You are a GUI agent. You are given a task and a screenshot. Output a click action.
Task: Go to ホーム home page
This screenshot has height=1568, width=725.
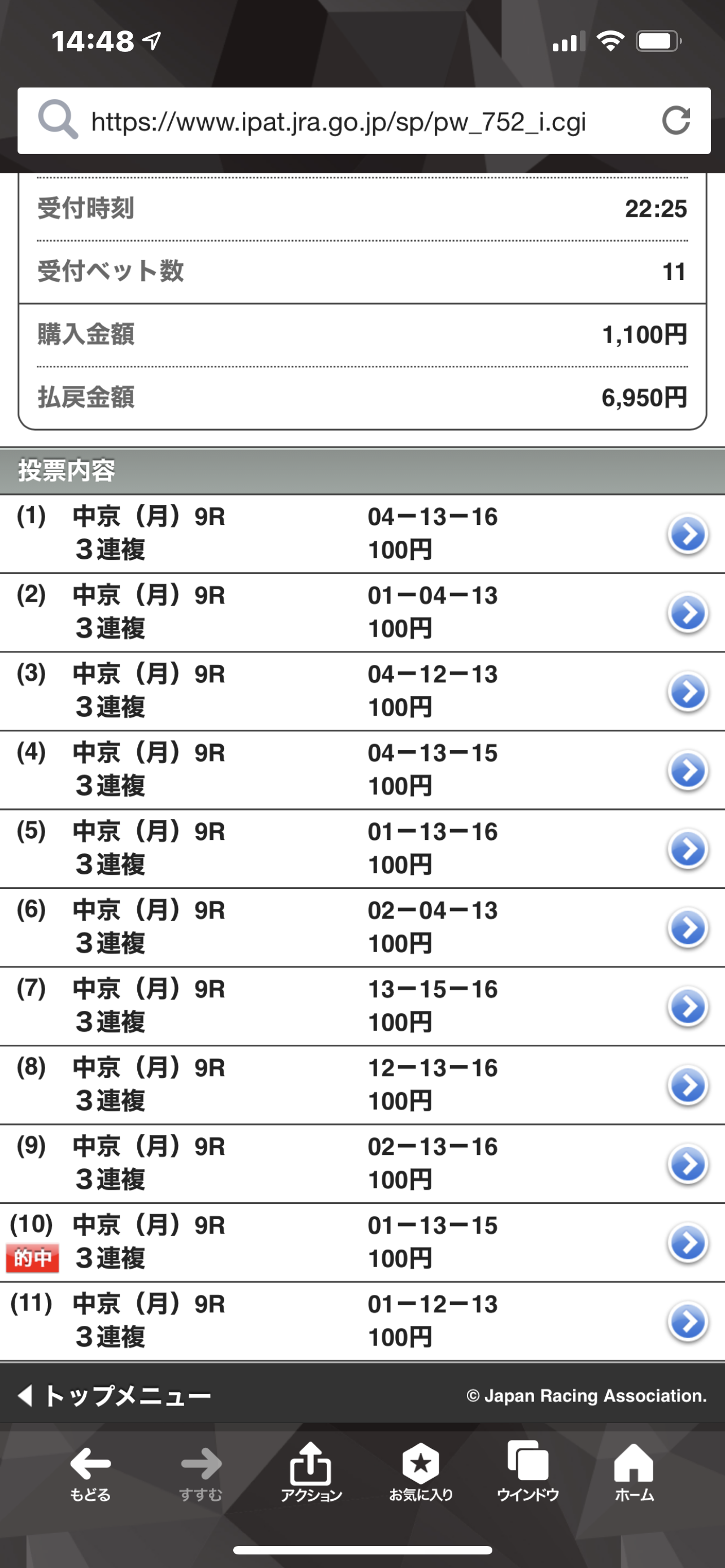(x=634, y=1473)
